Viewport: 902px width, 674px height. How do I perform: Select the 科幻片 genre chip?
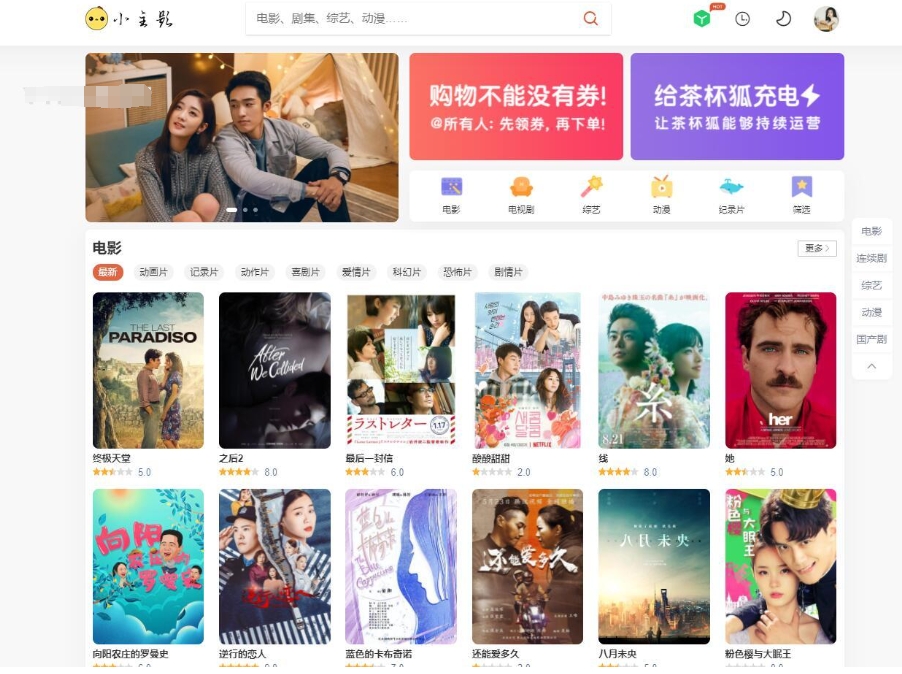407,272
